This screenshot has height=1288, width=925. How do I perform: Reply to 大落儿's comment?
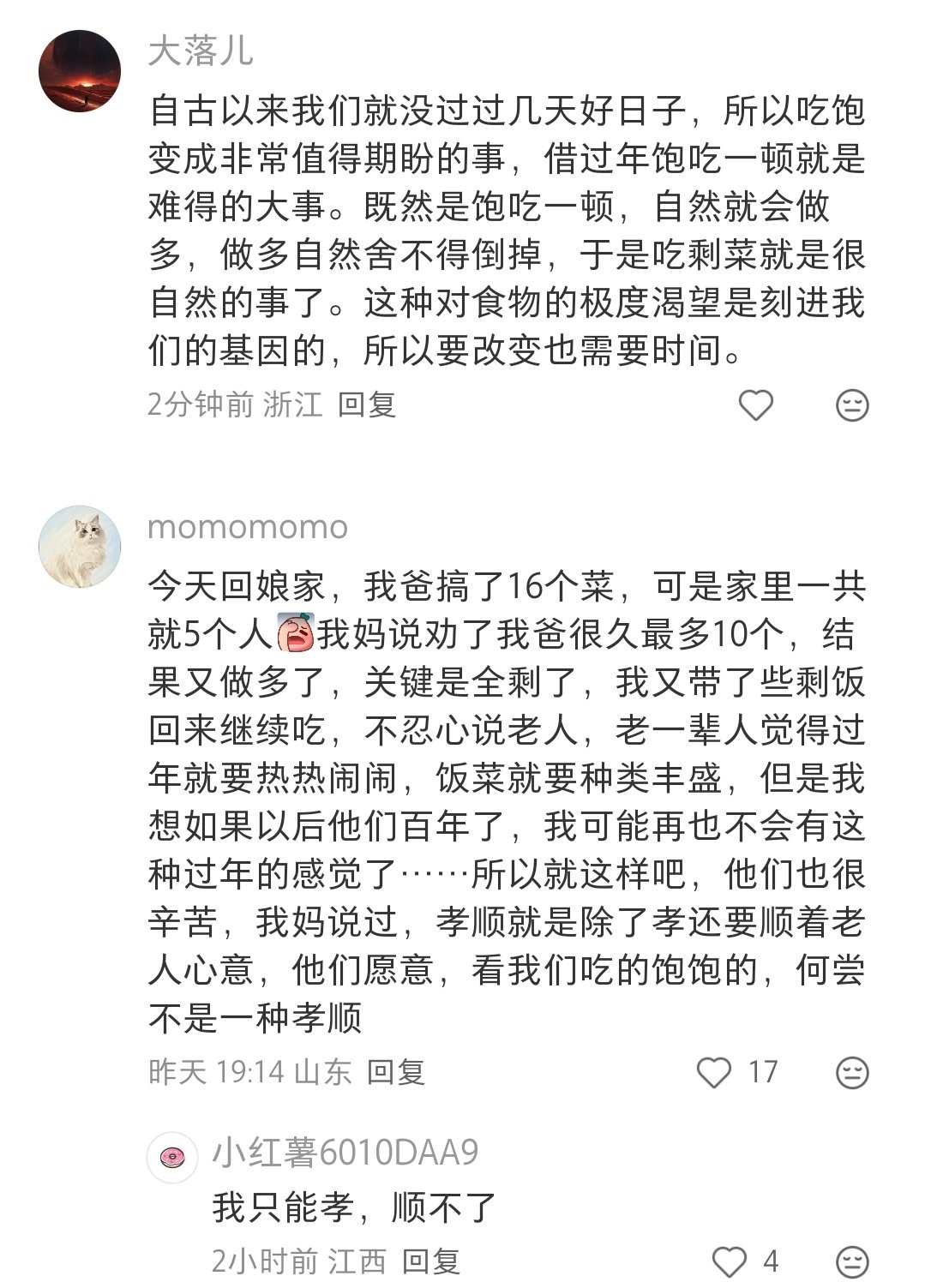[367, 404]
